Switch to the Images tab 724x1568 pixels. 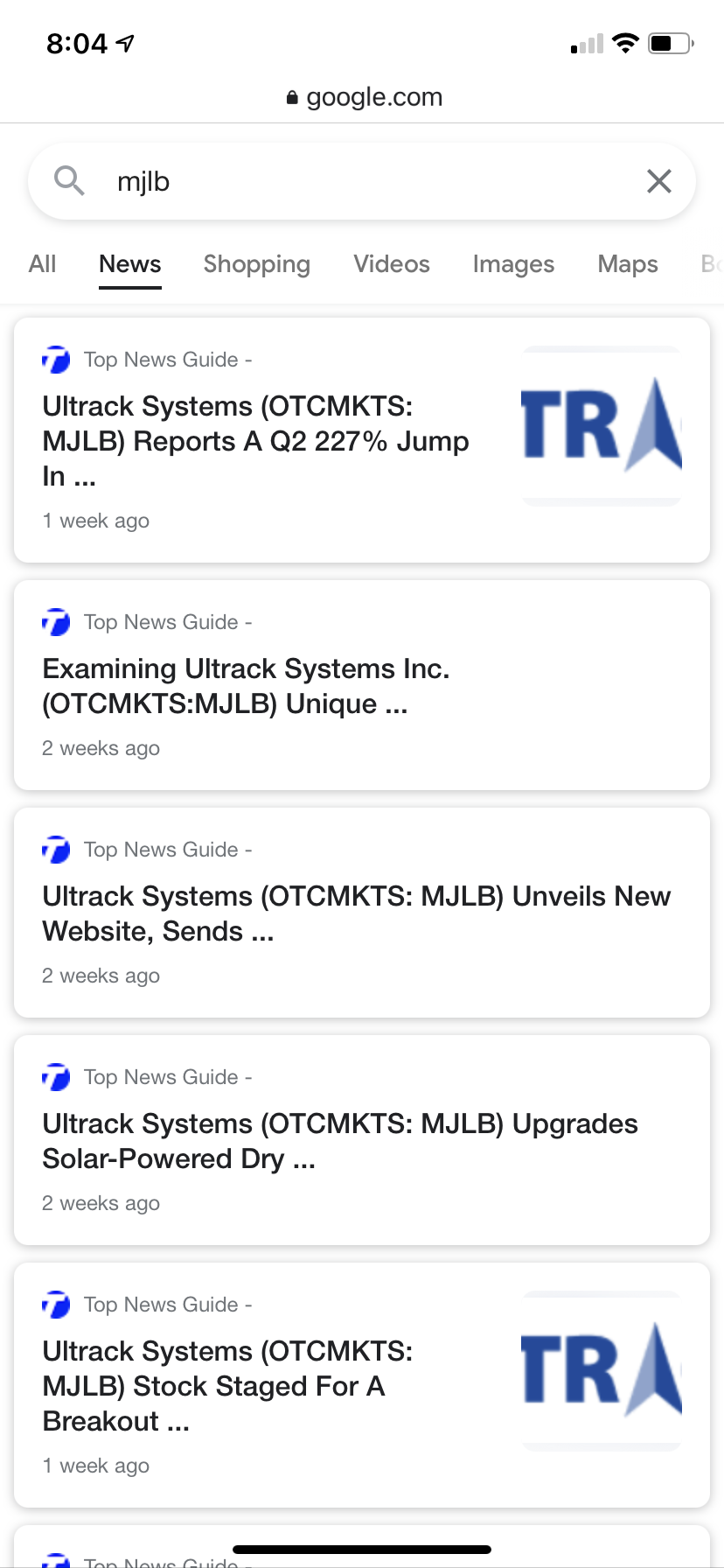[513, 264]
